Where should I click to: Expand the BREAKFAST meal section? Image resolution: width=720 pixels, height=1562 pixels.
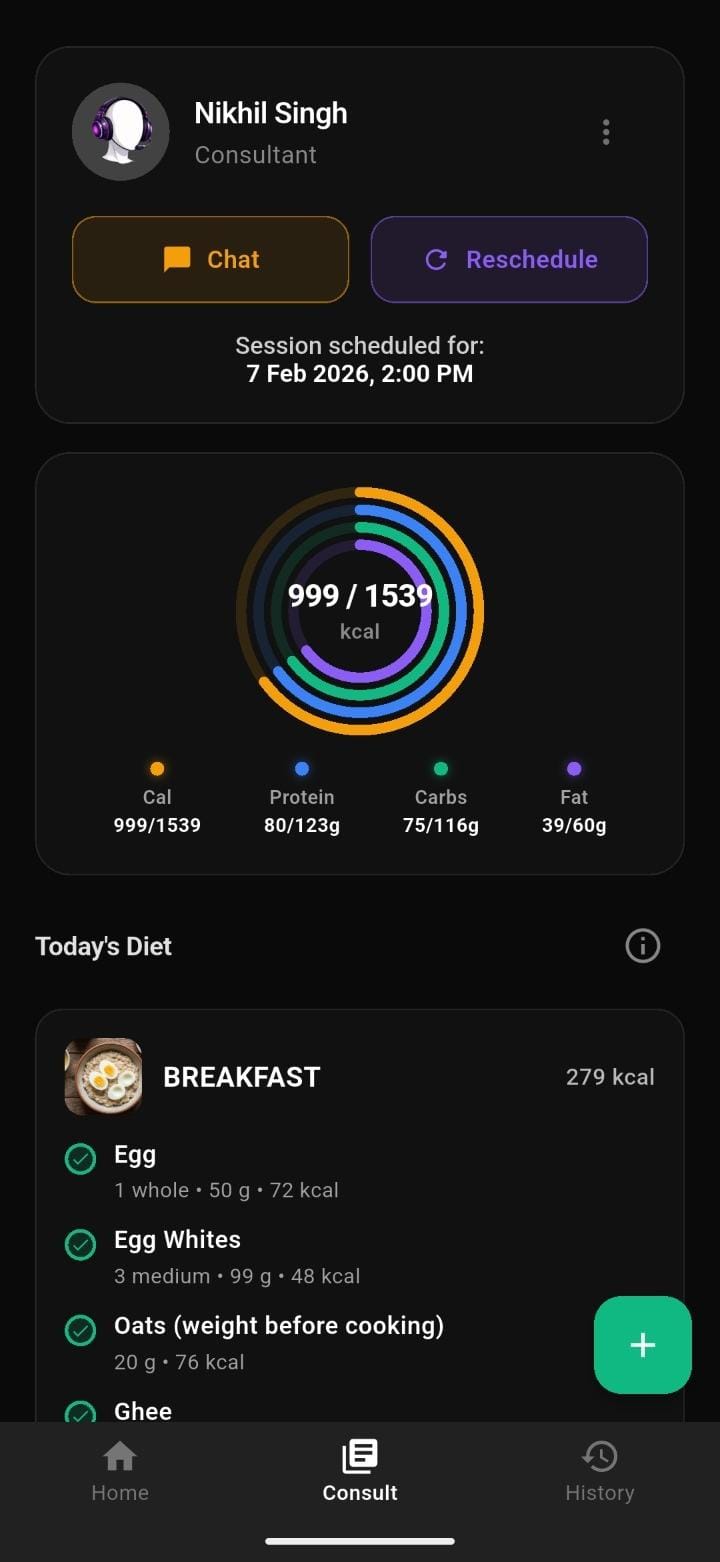point(360,1077)
